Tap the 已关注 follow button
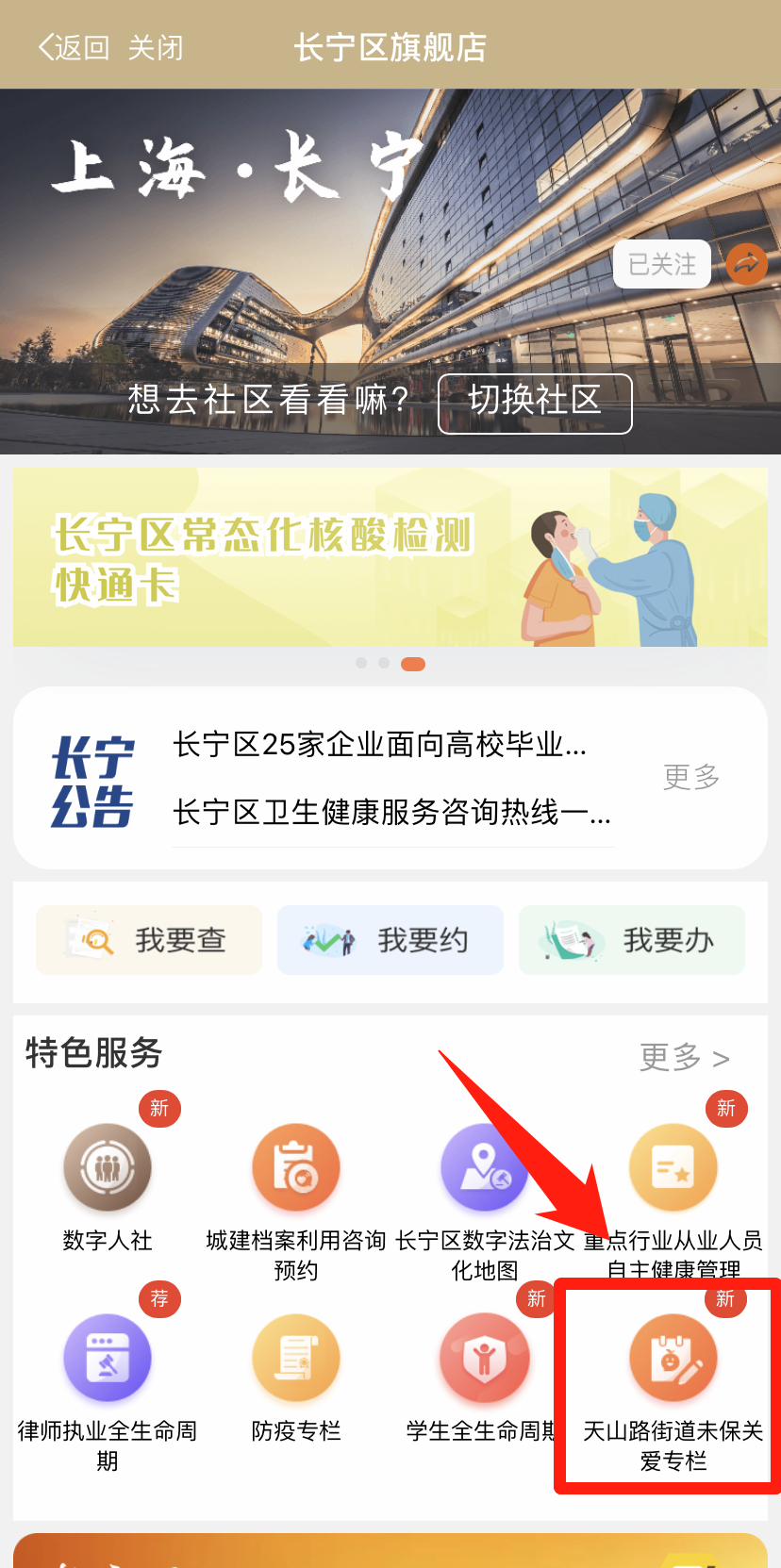The width and height of the screenshot is (781, 1568). tap(661, 264)
